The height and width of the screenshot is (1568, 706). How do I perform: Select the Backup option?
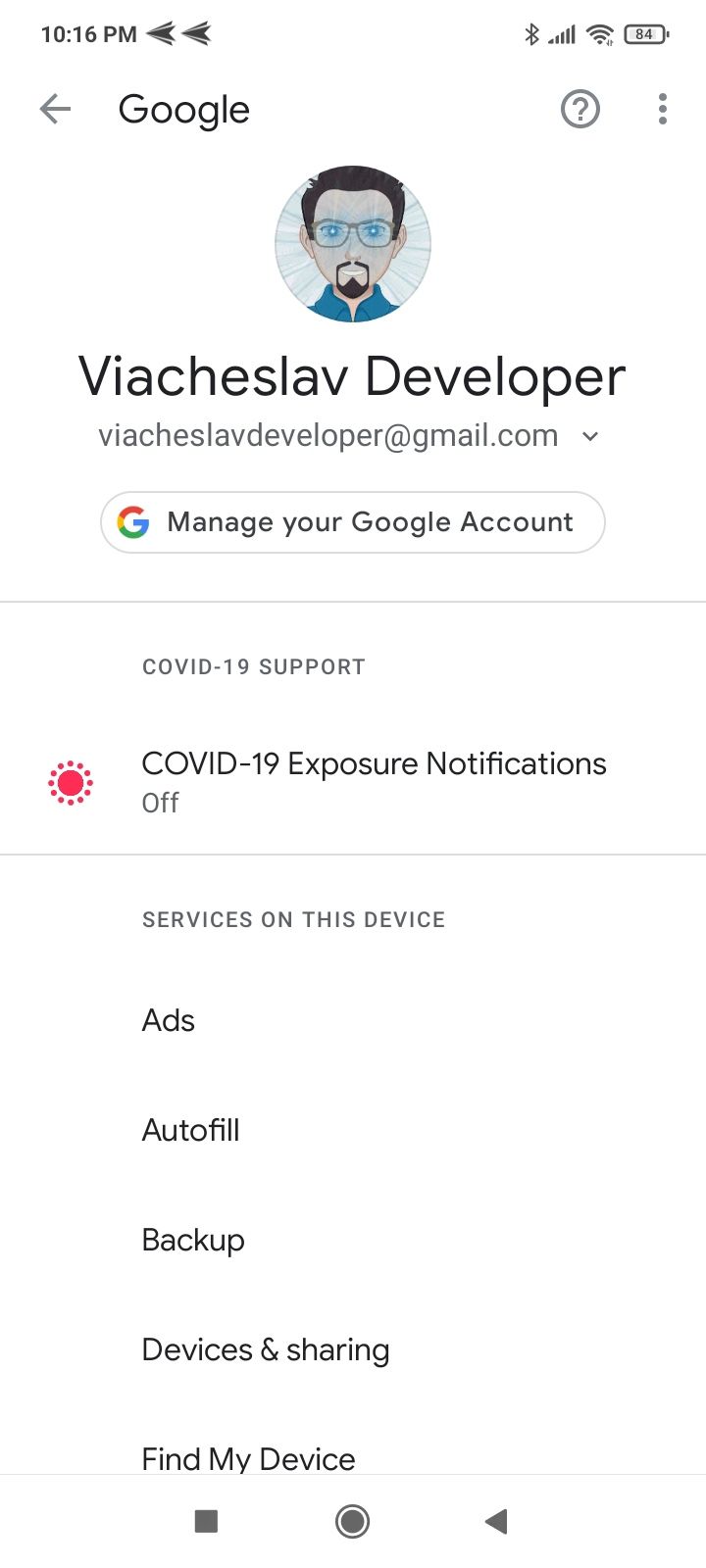tap(193, 1240)
